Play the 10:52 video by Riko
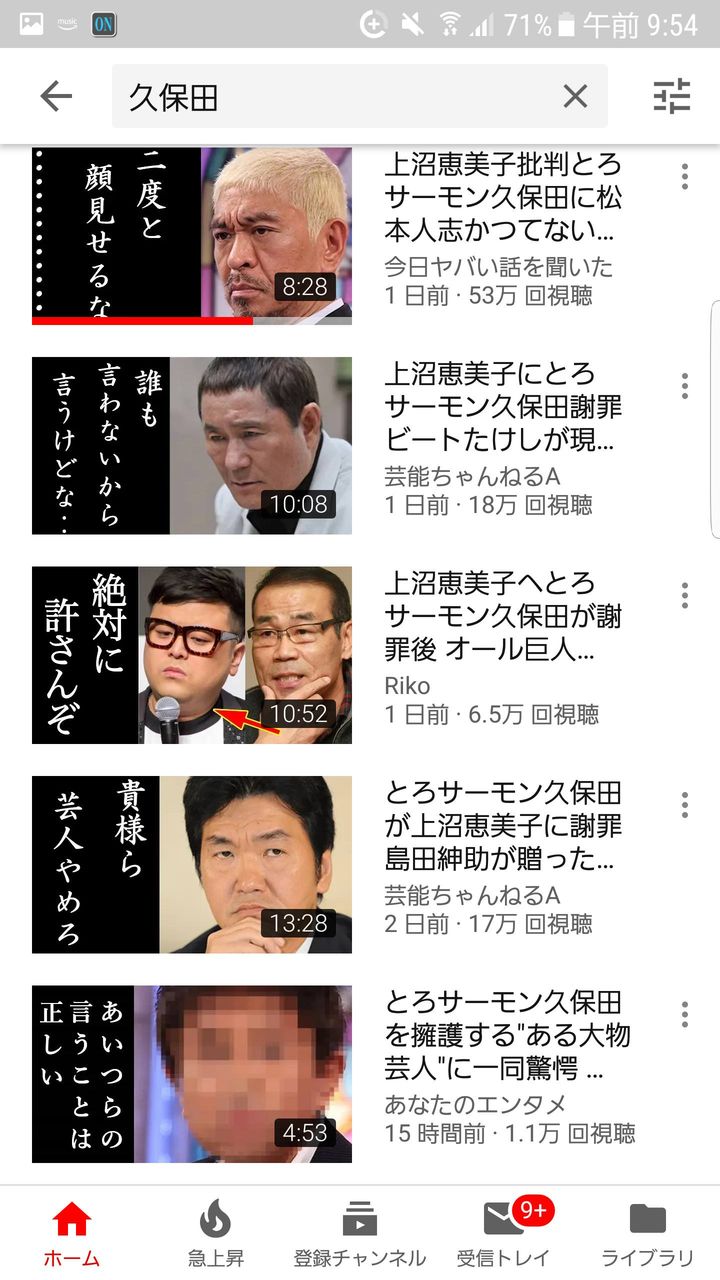The width and height of the screenshot is (720, 1280). click(192, 655)
